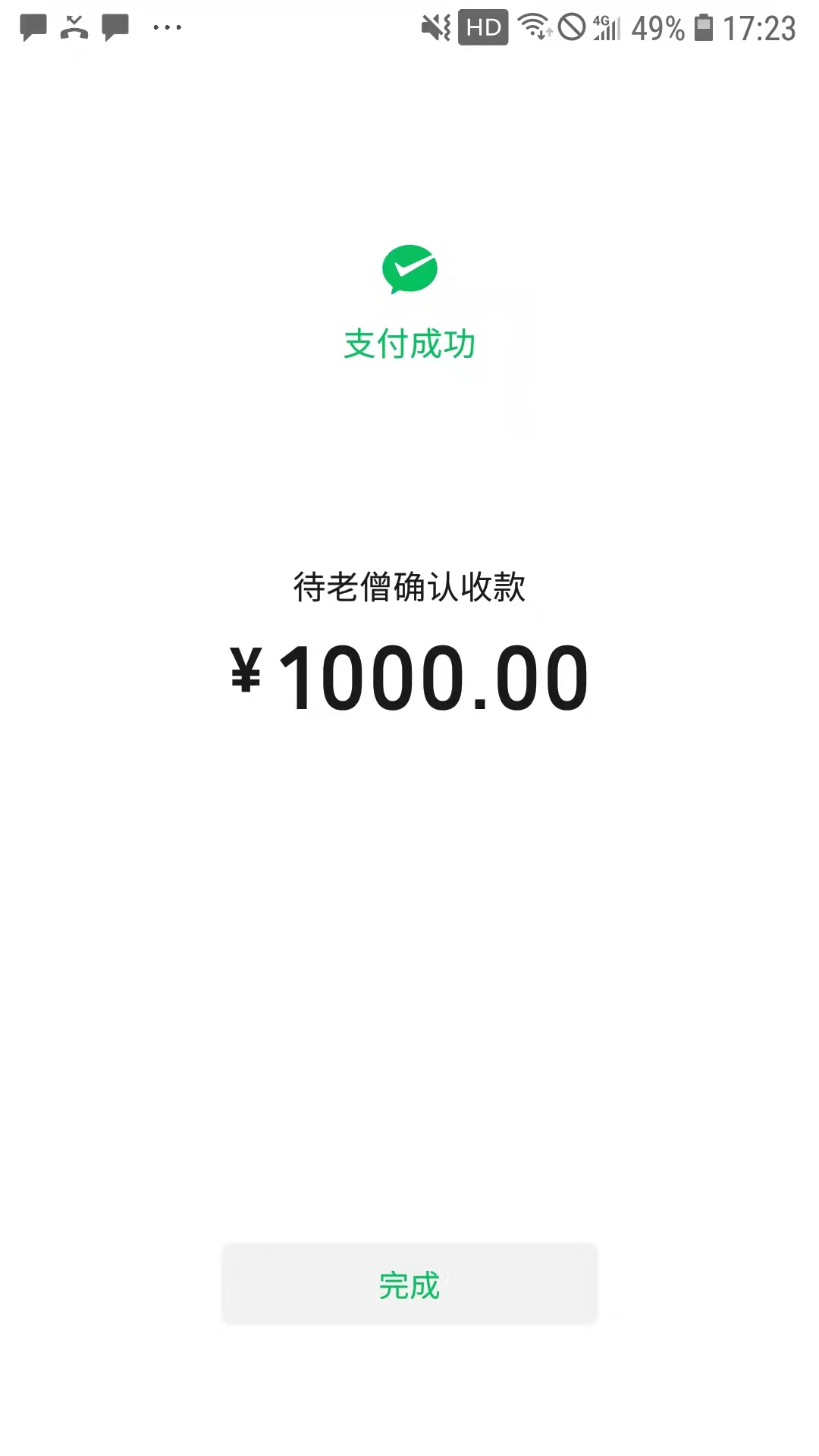Click the HD voice indicator icon
Image resolution: width=819 pixels, height=1456 pixels.
(483, 27)
